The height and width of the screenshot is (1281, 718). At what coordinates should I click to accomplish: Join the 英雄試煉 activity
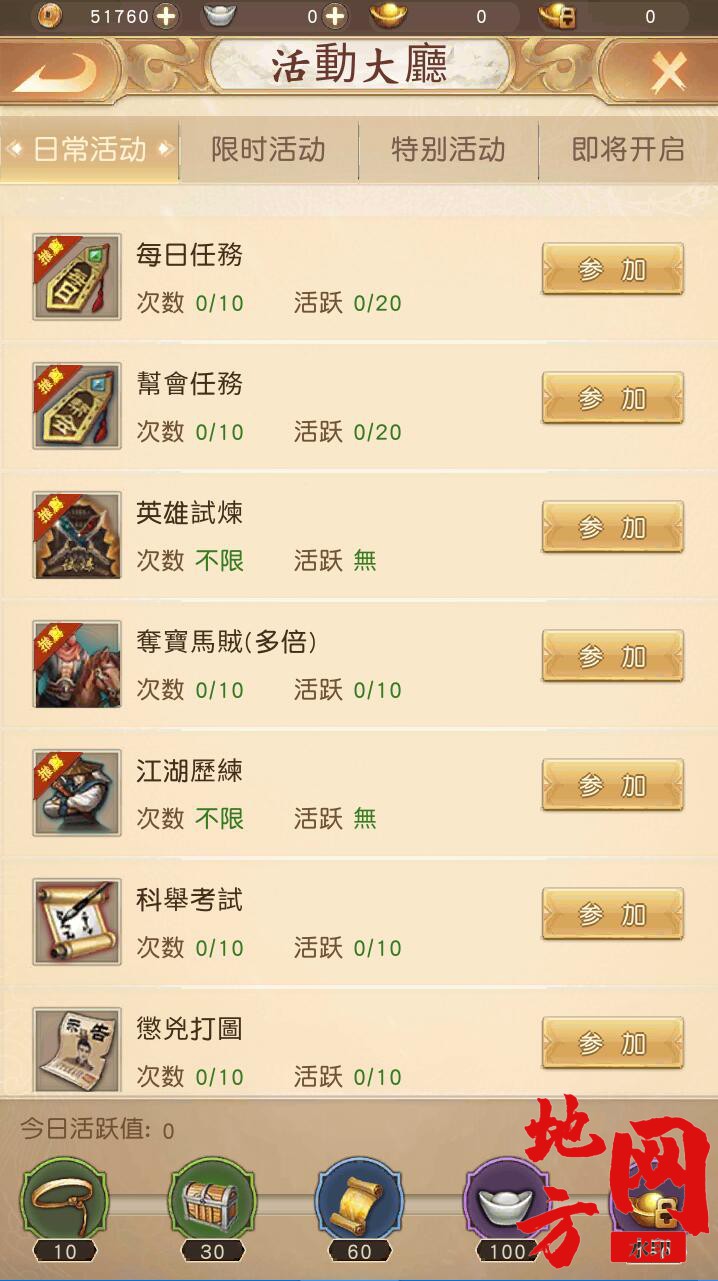[612, 528]
